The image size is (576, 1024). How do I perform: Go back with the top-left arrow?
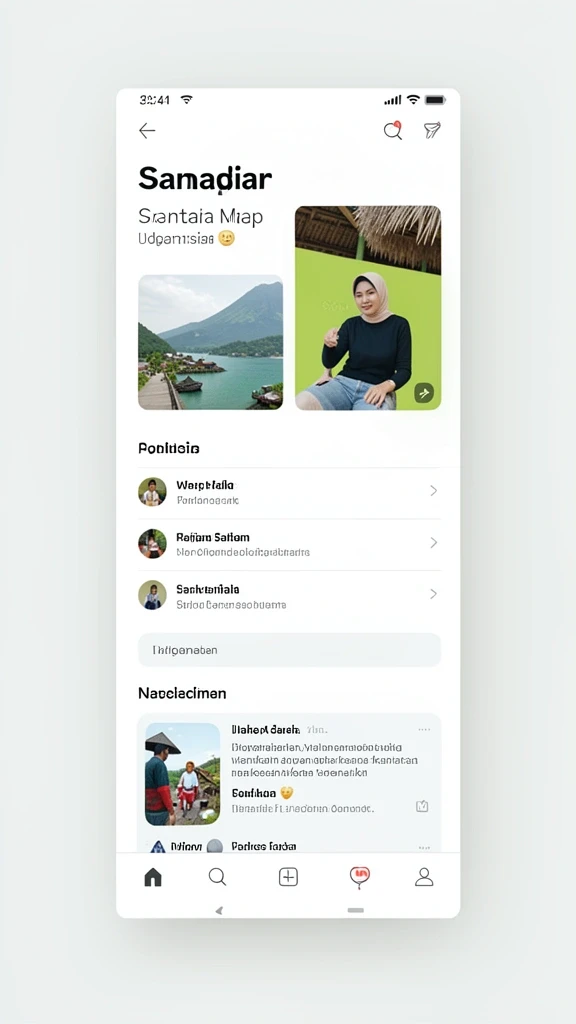click(147, 131)
